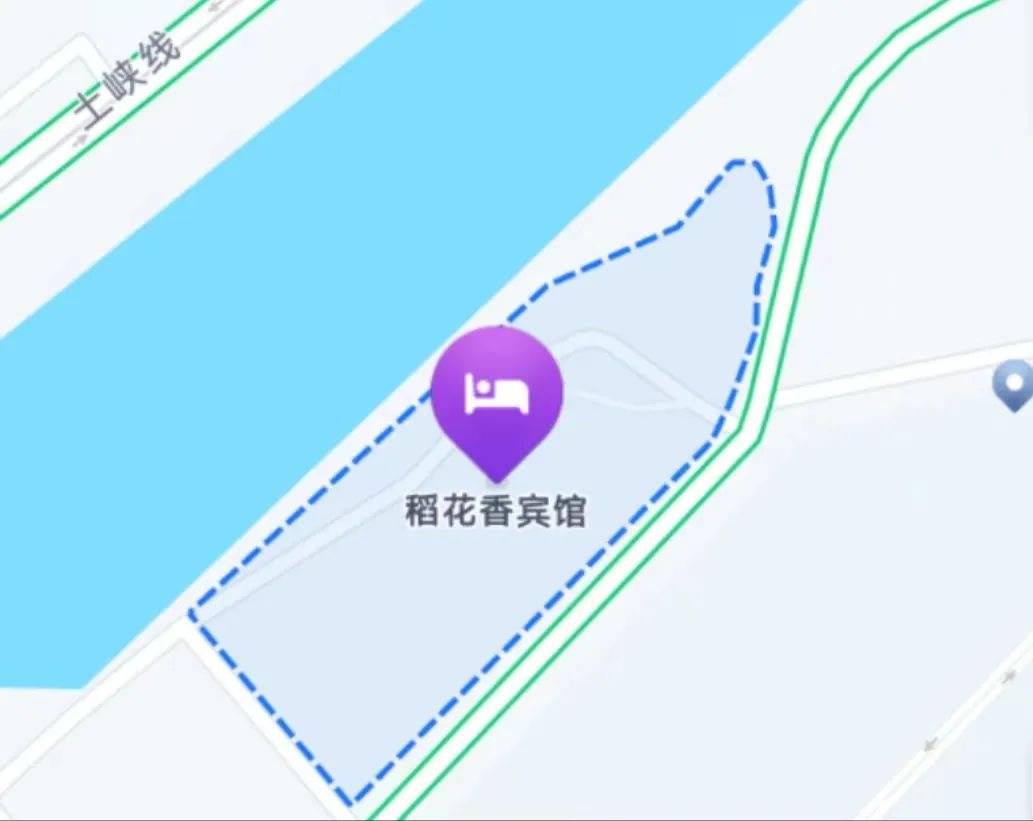Viewport: 1033px width, 821px height.
Task: Tap the purple hotel pin for 稻花香宾馆
Action: tap(497, 397)
